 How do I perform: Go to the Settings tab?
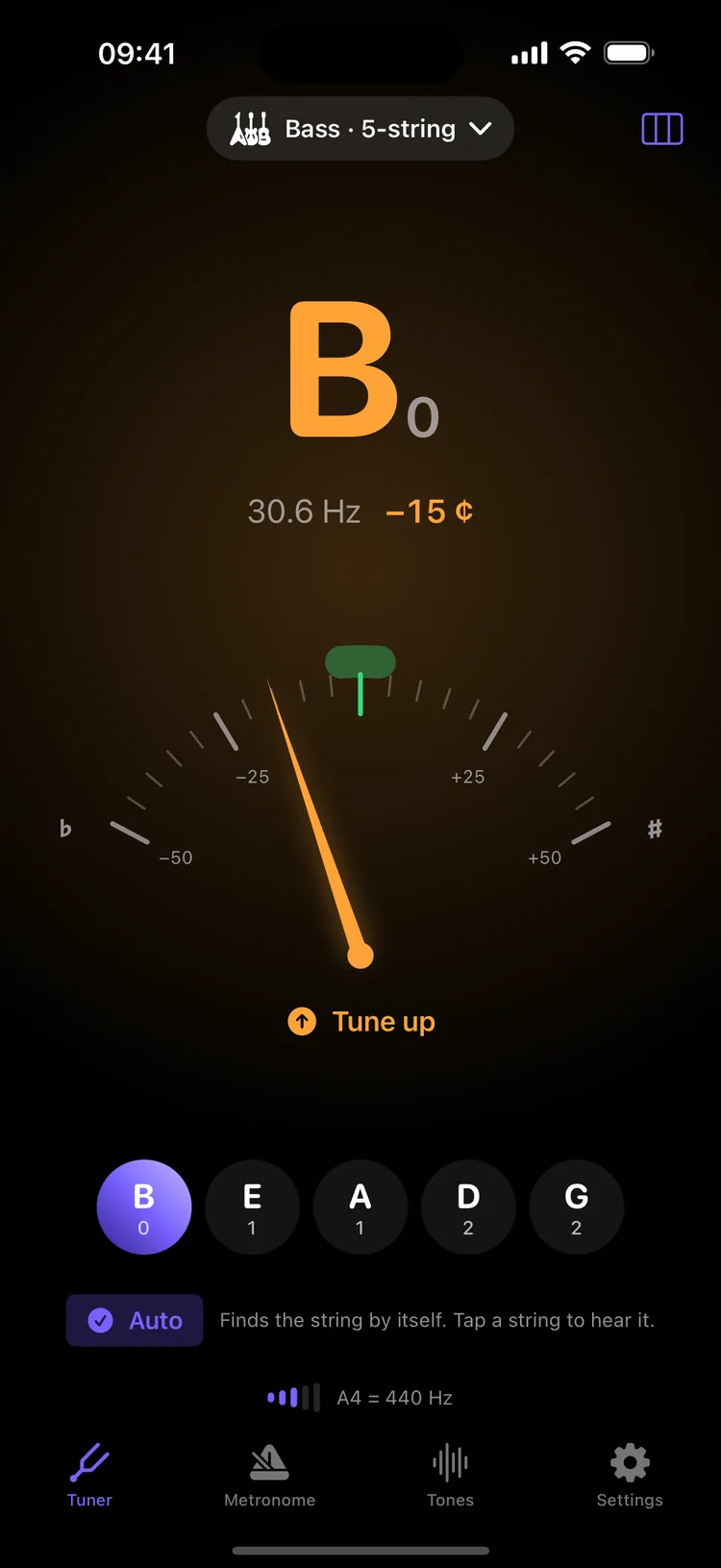pyautogui.click(x=630, y=1476)
